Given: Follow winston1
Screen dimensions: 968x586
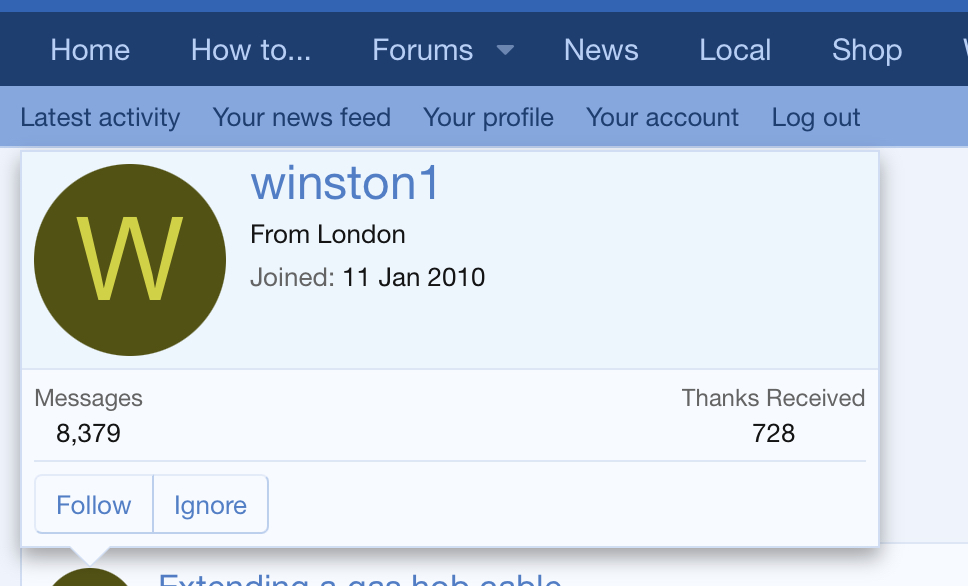Looking at the screenshot, I should [94, 505].
